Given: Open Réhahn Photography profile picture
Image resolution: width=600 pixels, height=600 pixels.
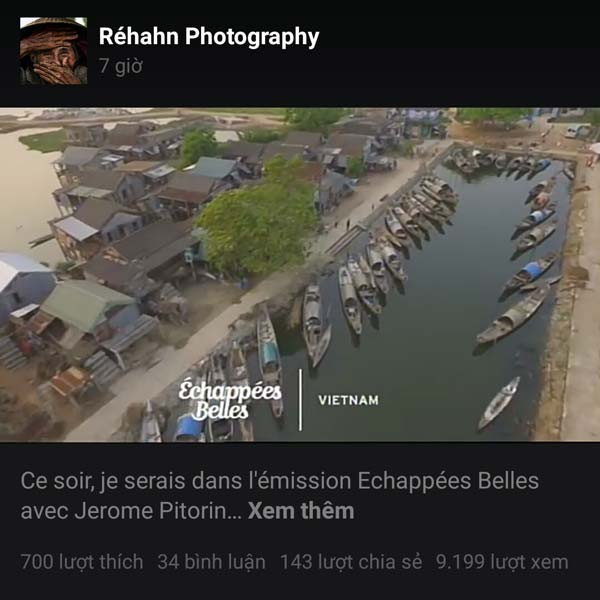Looking at the screenshot, I should (x=53, y=51).
